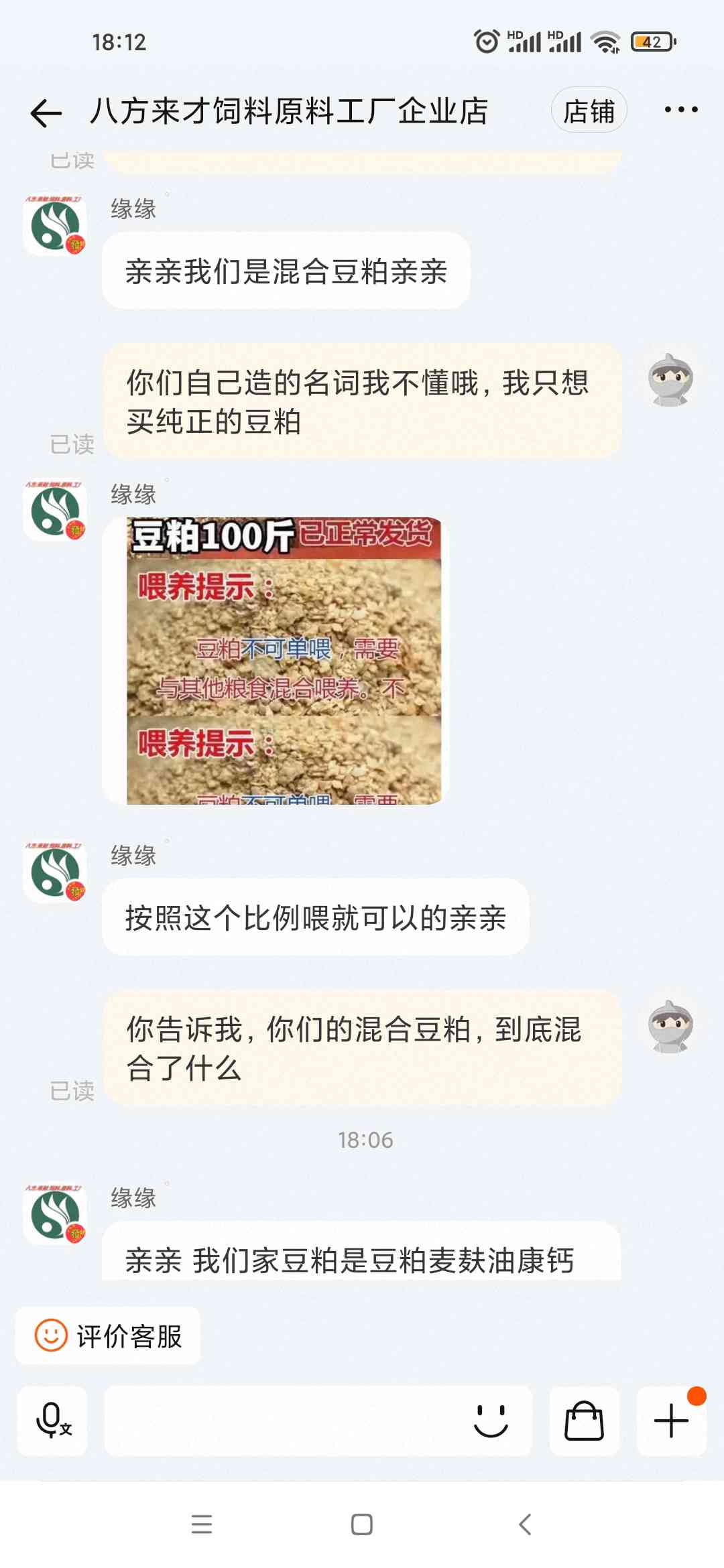Switch to voice input microphone

(x=52, y=1421)
